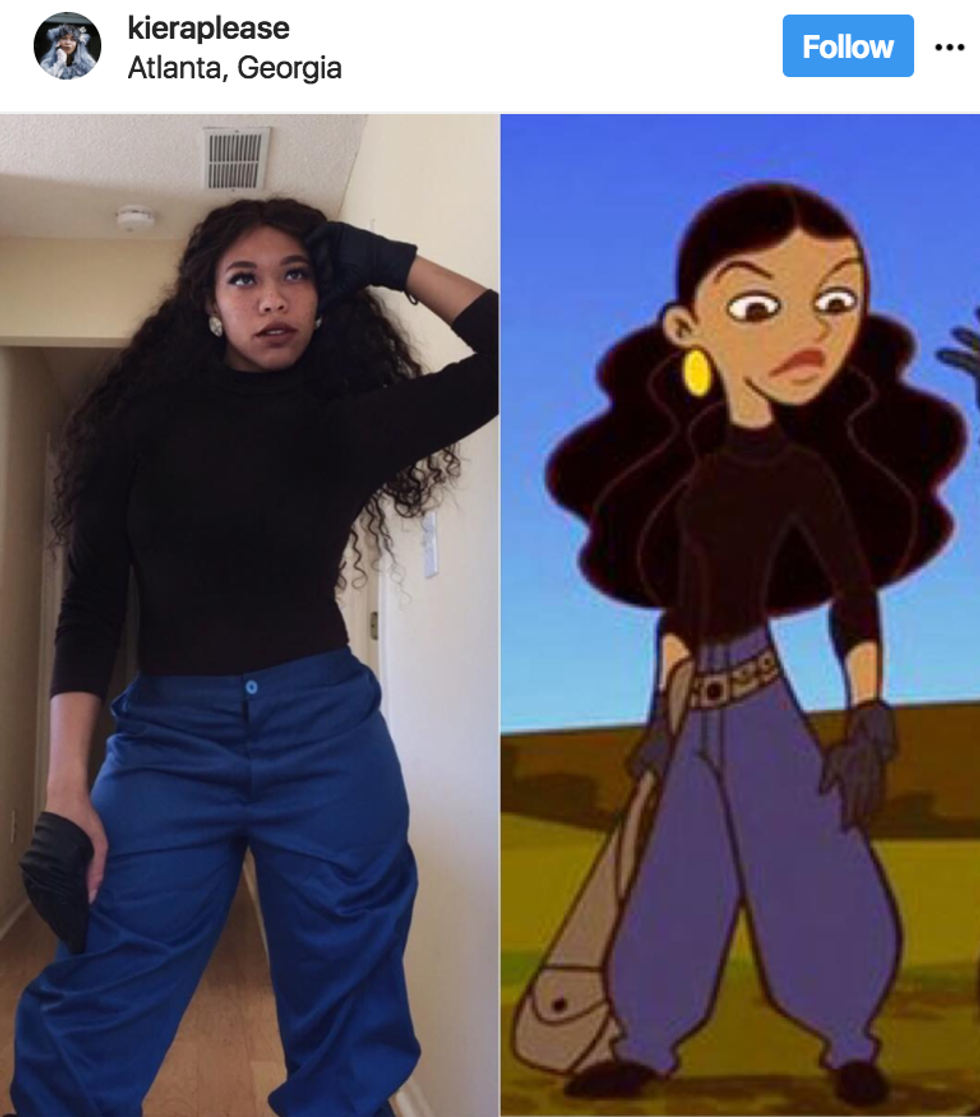The image size is (980, 1117).
Task: Open the Atlanta, Georgia location
Action: click(234, 68)
